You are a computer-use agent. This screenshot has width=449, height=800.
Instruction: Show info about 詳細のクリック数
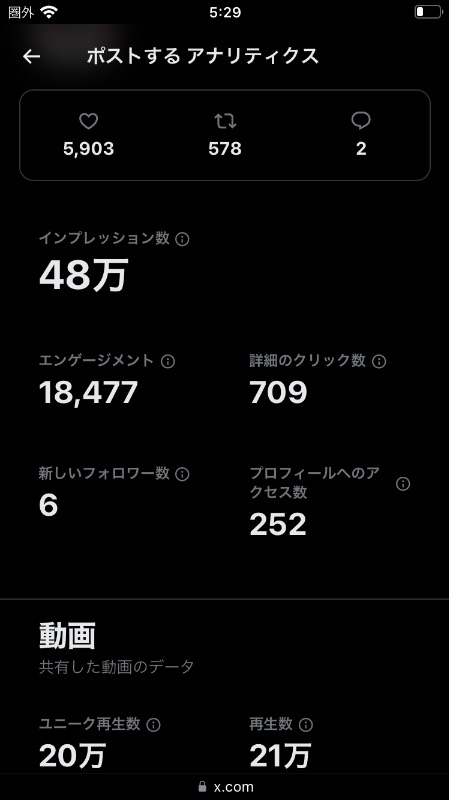tap(379, 362)
